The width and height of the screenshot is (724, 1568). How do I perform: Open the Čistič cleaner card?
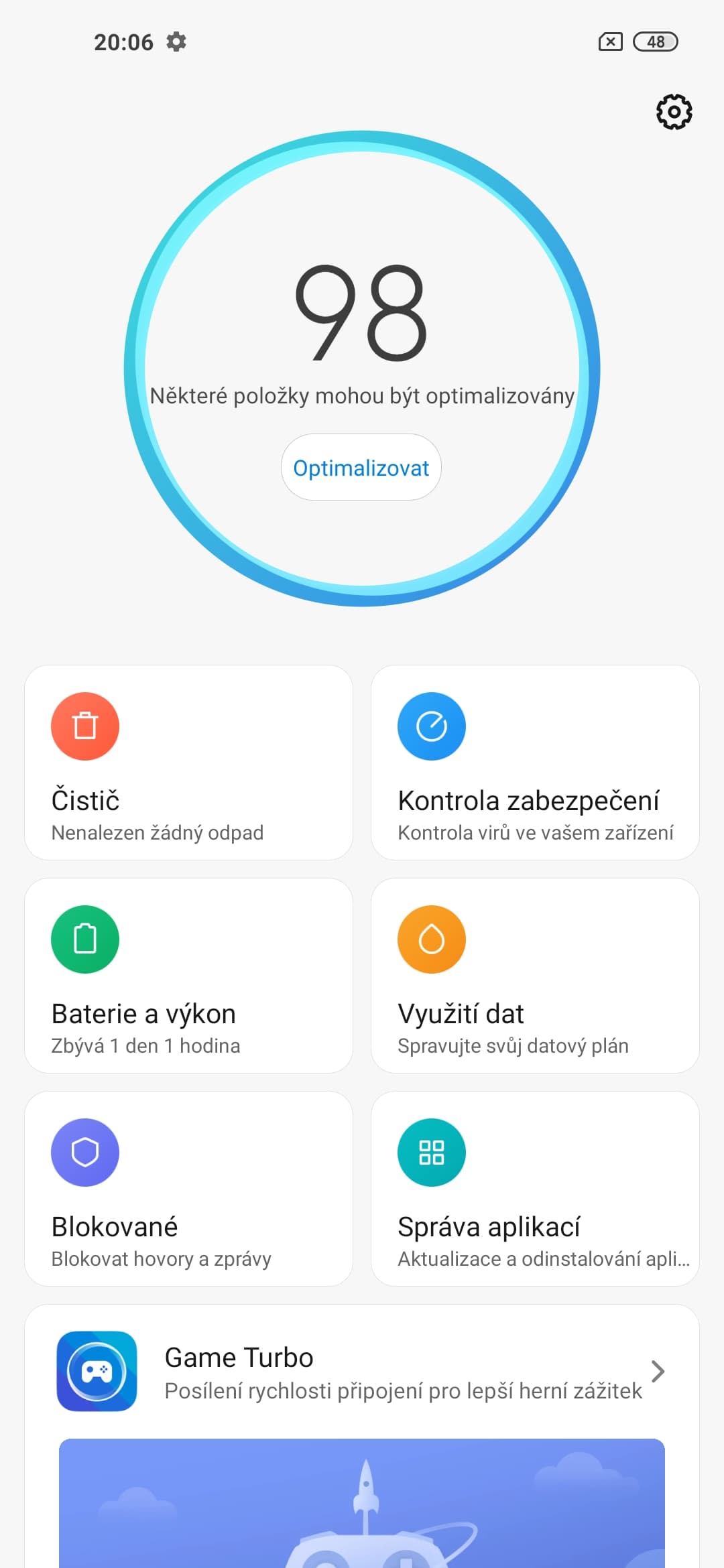188,763
